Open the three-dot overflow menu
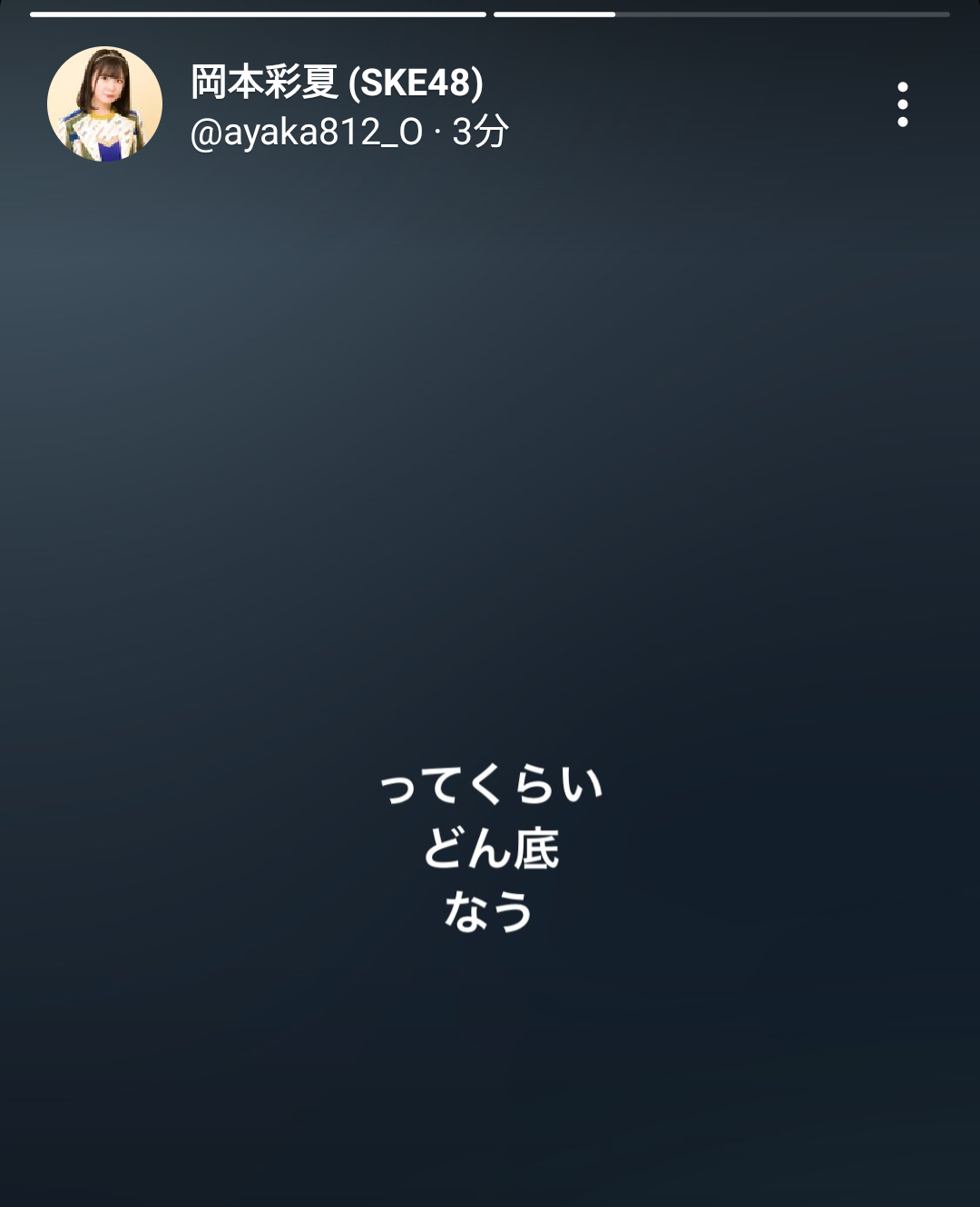The height and width of the screenshot is (1207, 980). 902,104
